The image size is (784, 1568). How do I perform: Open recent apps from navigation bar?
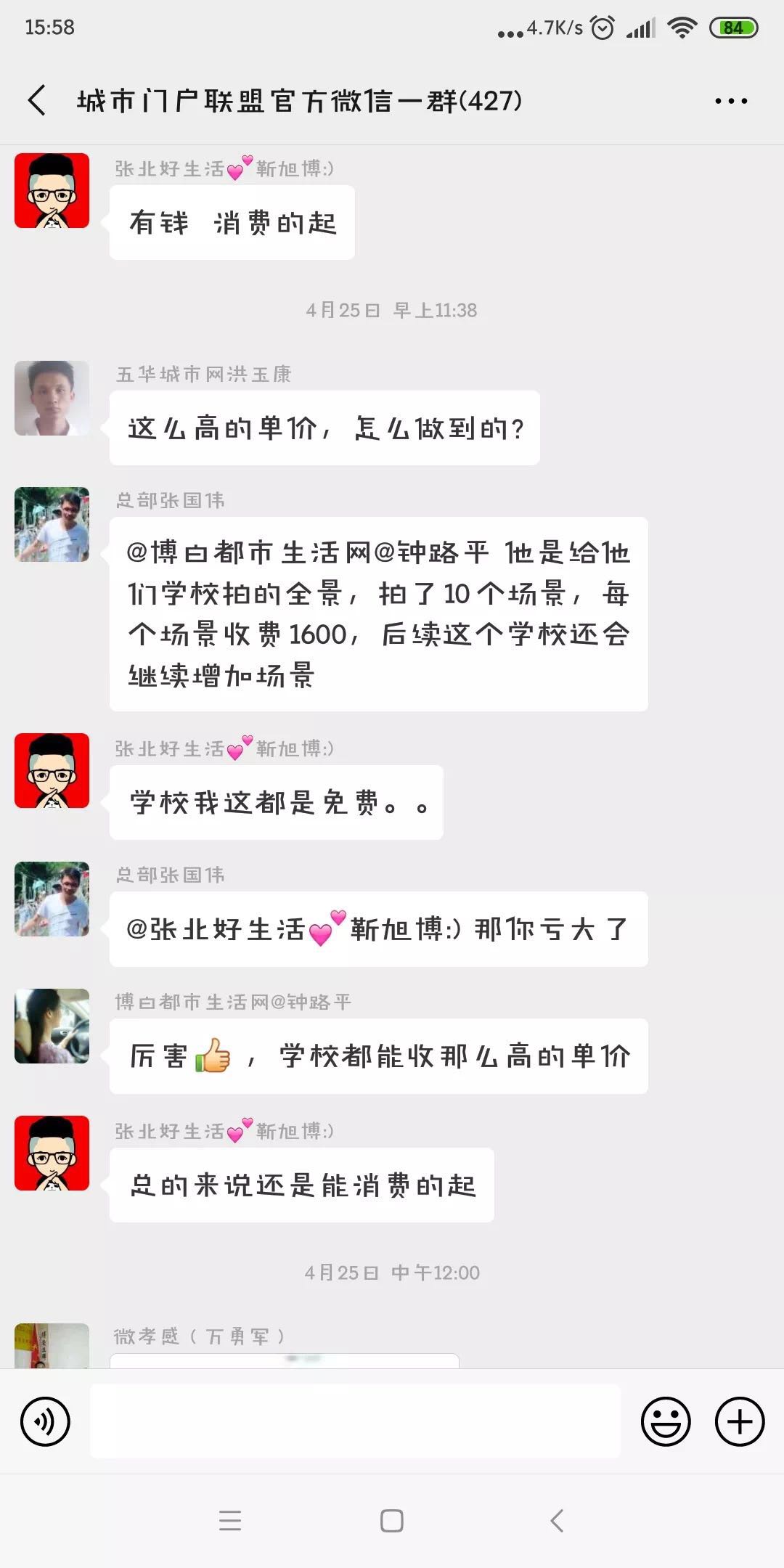(230, 1521)
